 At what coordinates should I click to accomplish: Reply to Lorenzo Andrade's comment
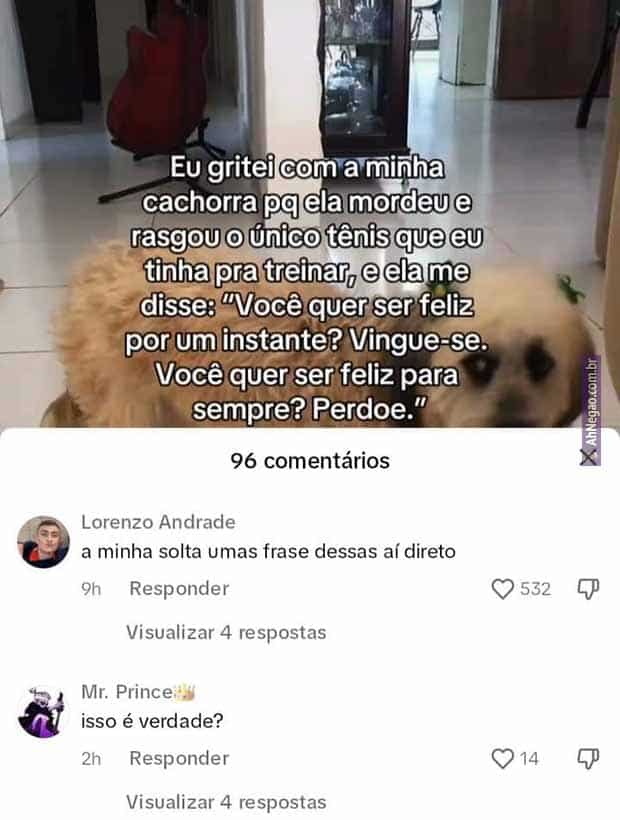tap(179, 589)
